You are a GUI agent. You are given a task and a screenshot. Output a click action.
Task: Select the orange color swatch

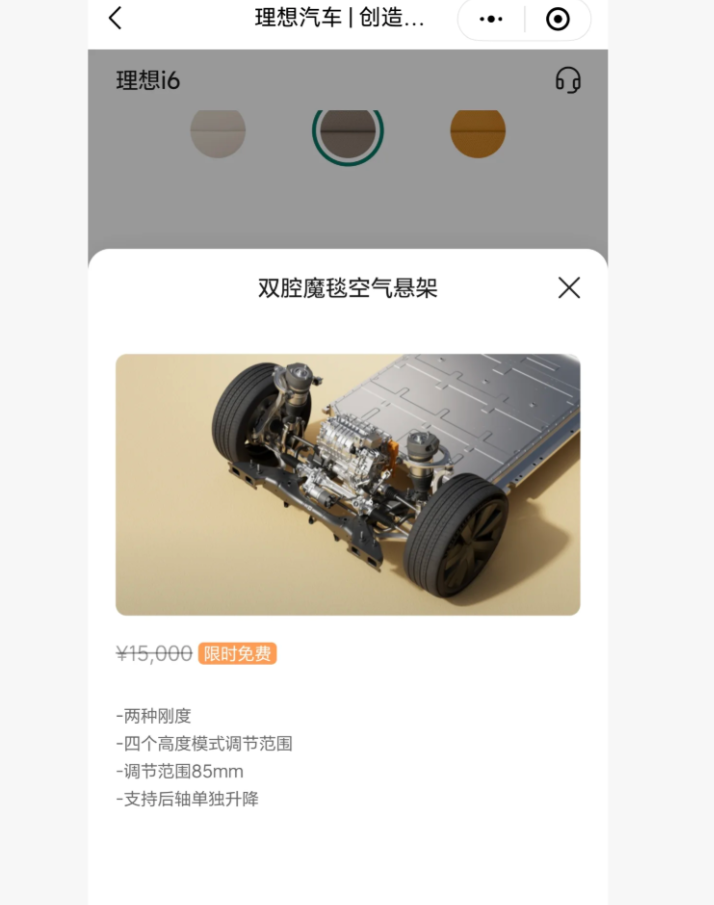click(x=478, y=132)
